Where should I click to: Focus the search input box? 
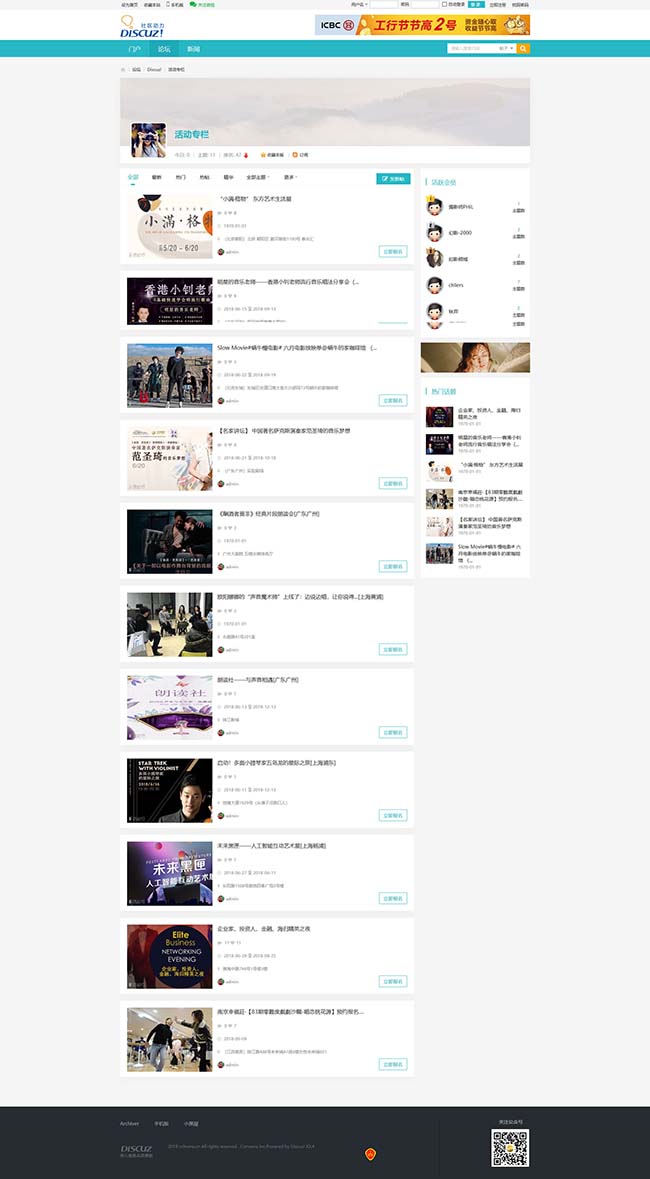(470, 48)
